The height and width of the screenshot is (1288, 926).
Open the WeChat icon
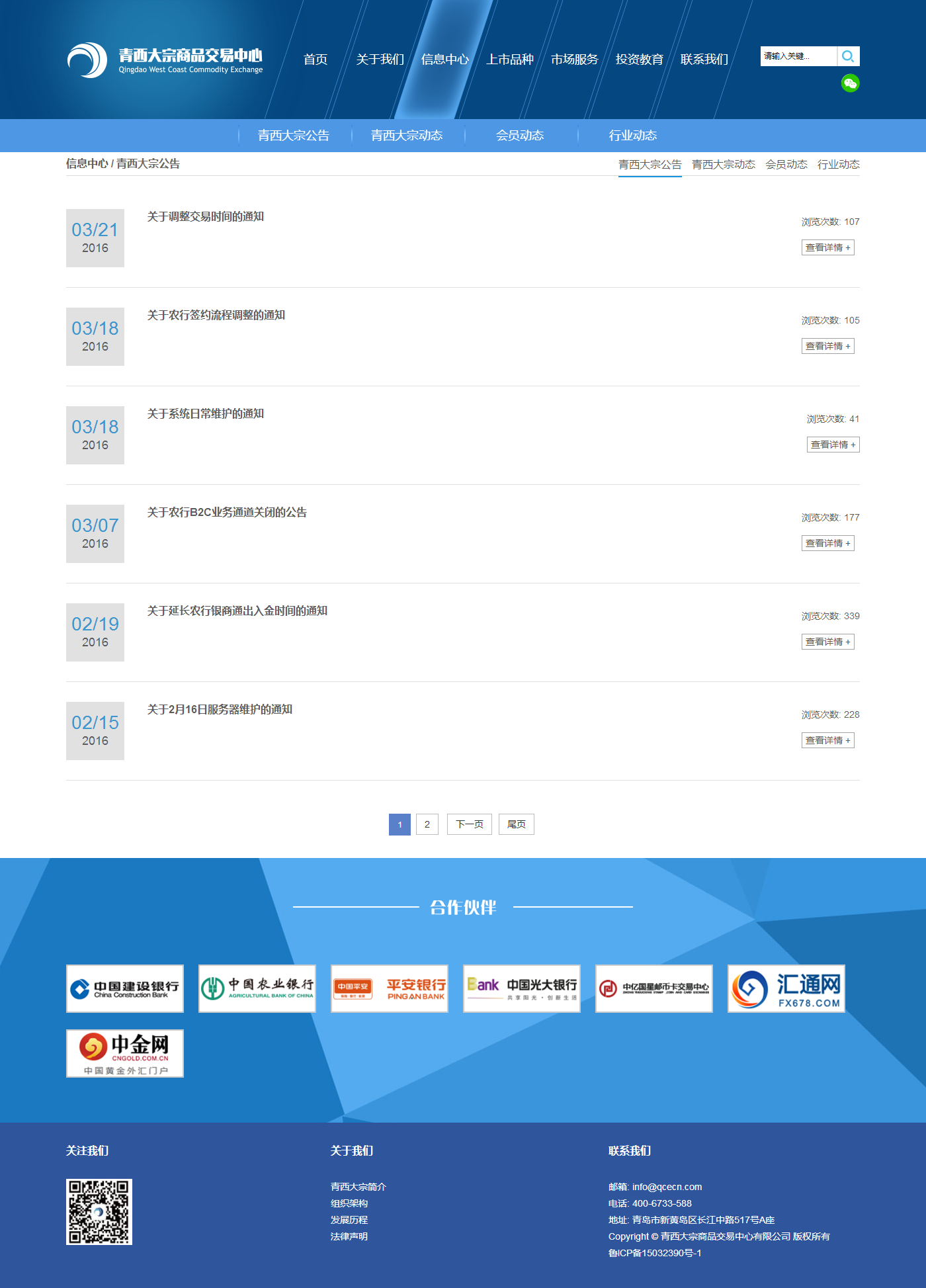pos(850,83)
